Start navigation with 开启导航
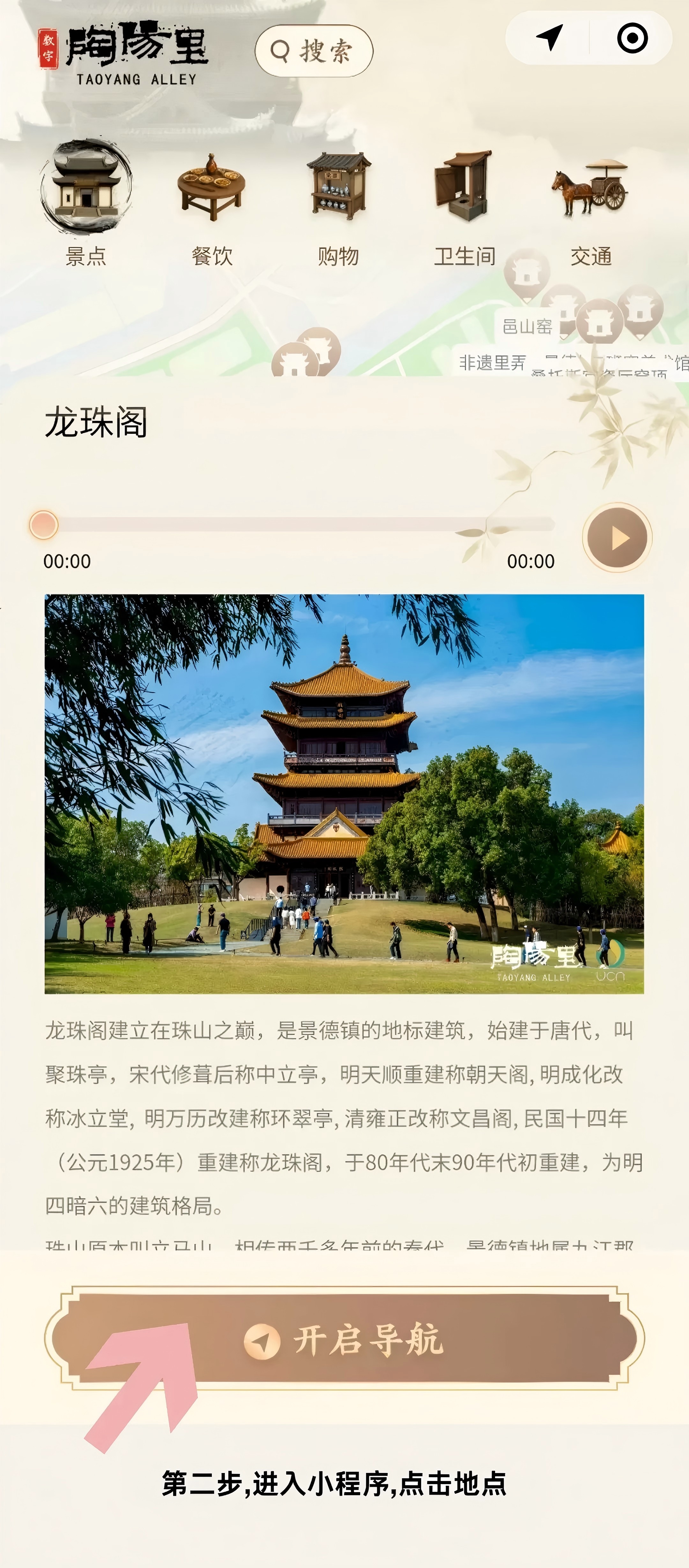The image size is (689, 1568). pos(344,1339)
